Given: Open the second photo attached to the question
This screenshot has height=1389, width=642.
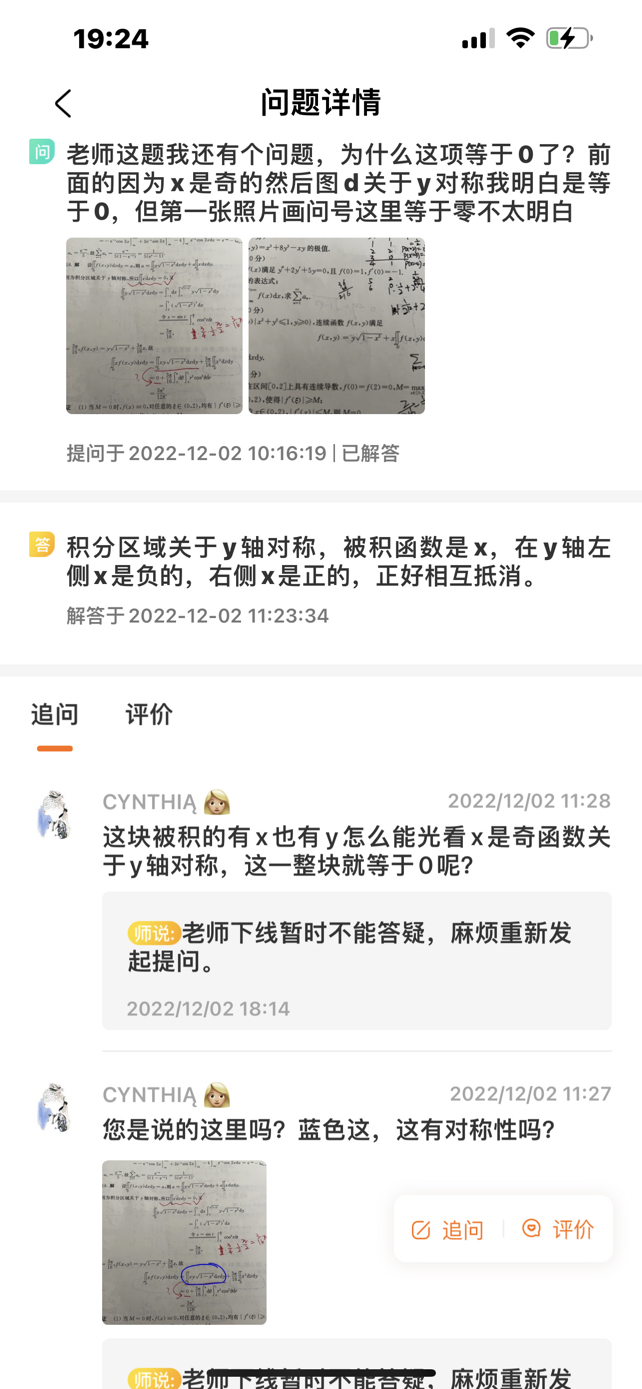Looking at the screenshot, I should (336, 326).
